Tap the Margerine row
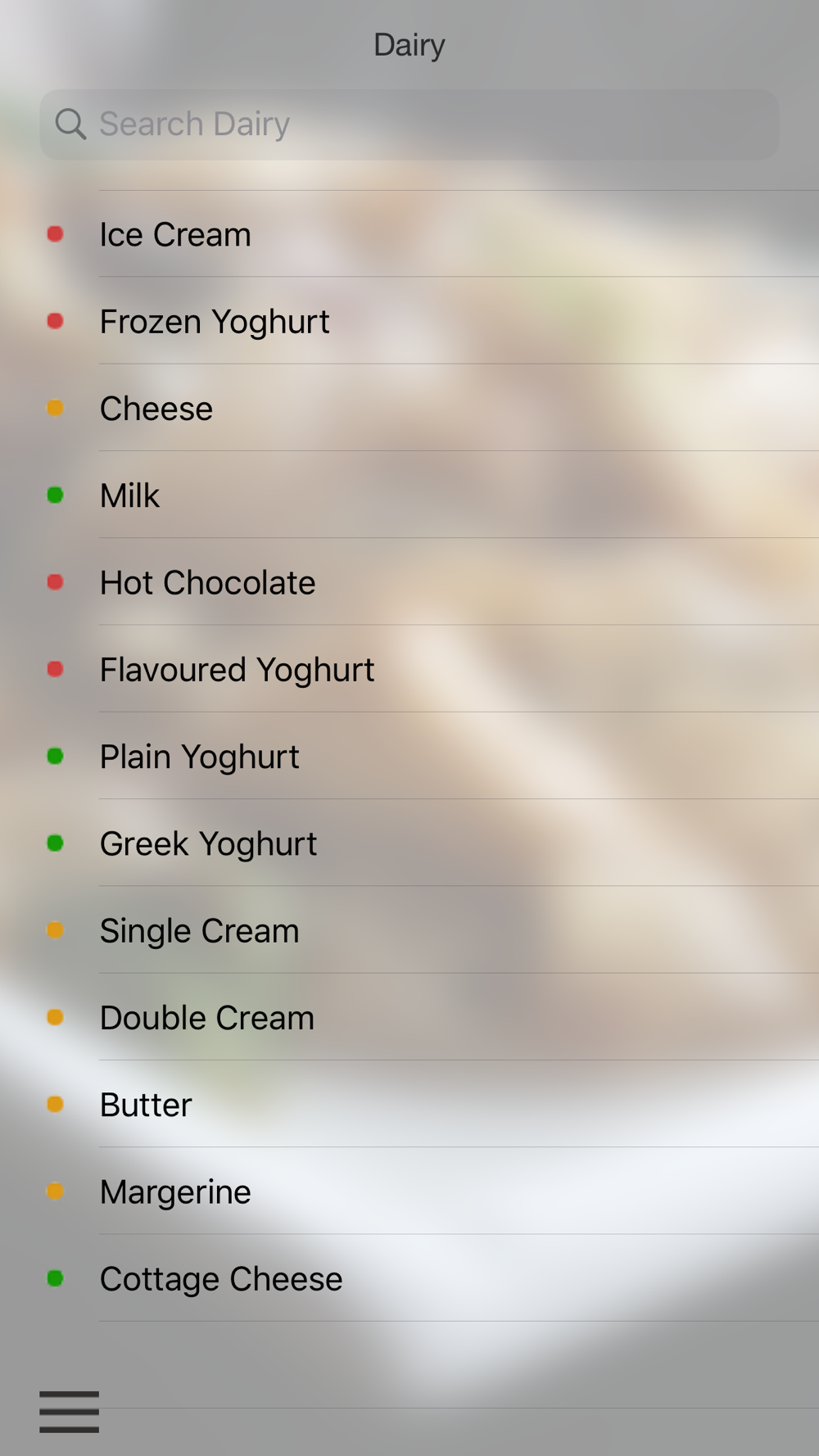The width and height of the screenshot is (819, 1456). click(x=409, y=1191)
